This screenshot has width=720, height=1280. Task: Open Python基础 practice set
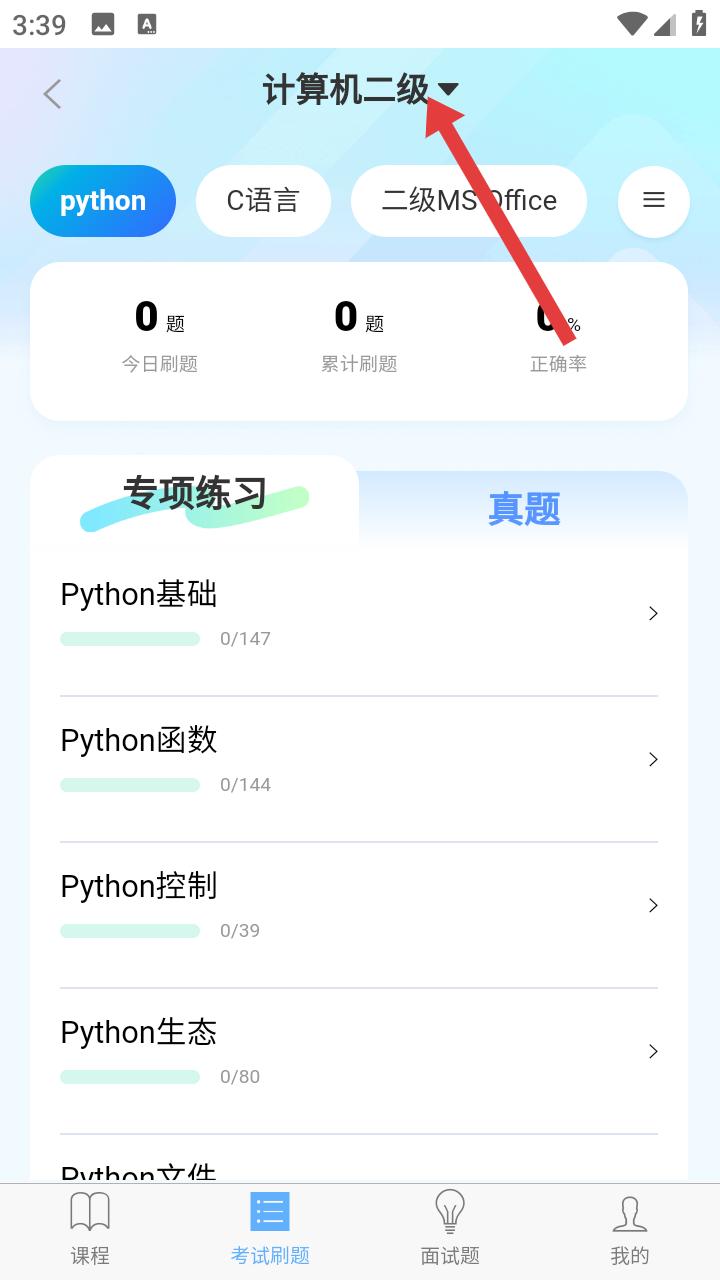[359, 614]
